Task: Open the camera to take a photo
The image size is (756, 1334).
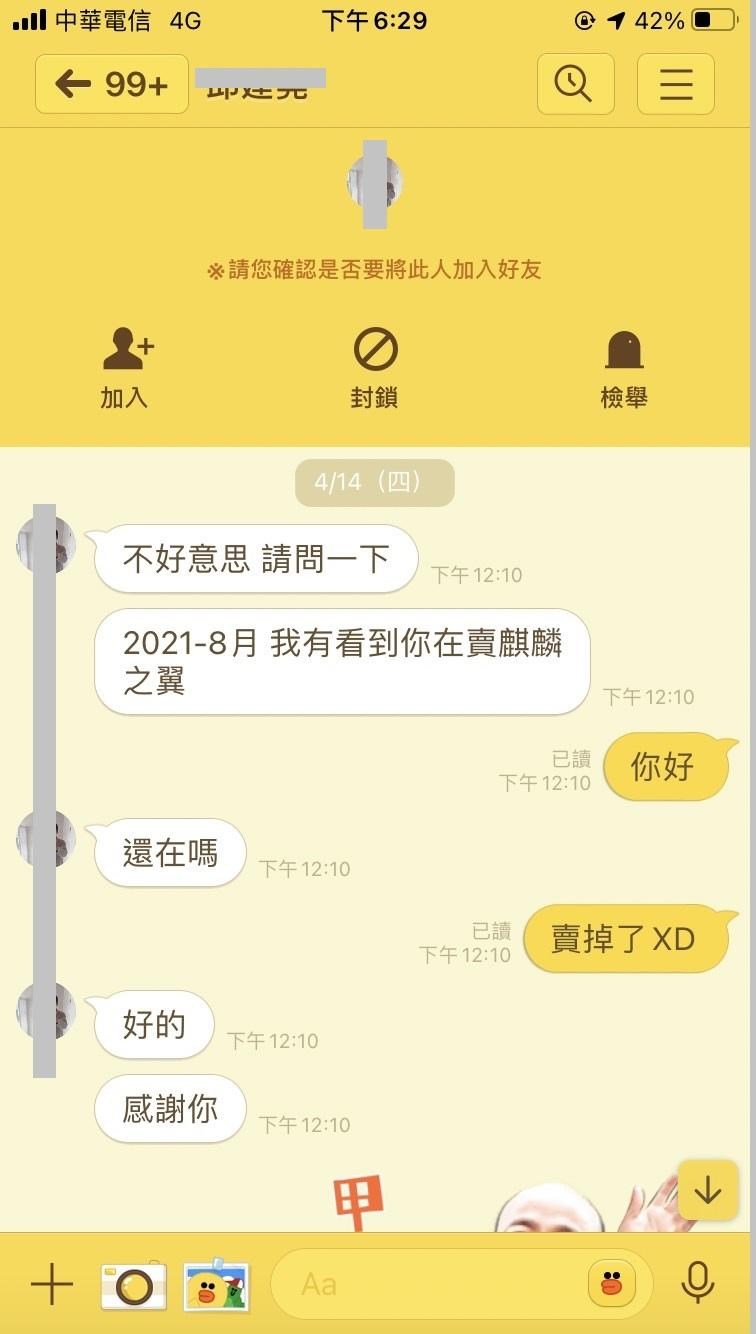Action: tap(135, 1285)
